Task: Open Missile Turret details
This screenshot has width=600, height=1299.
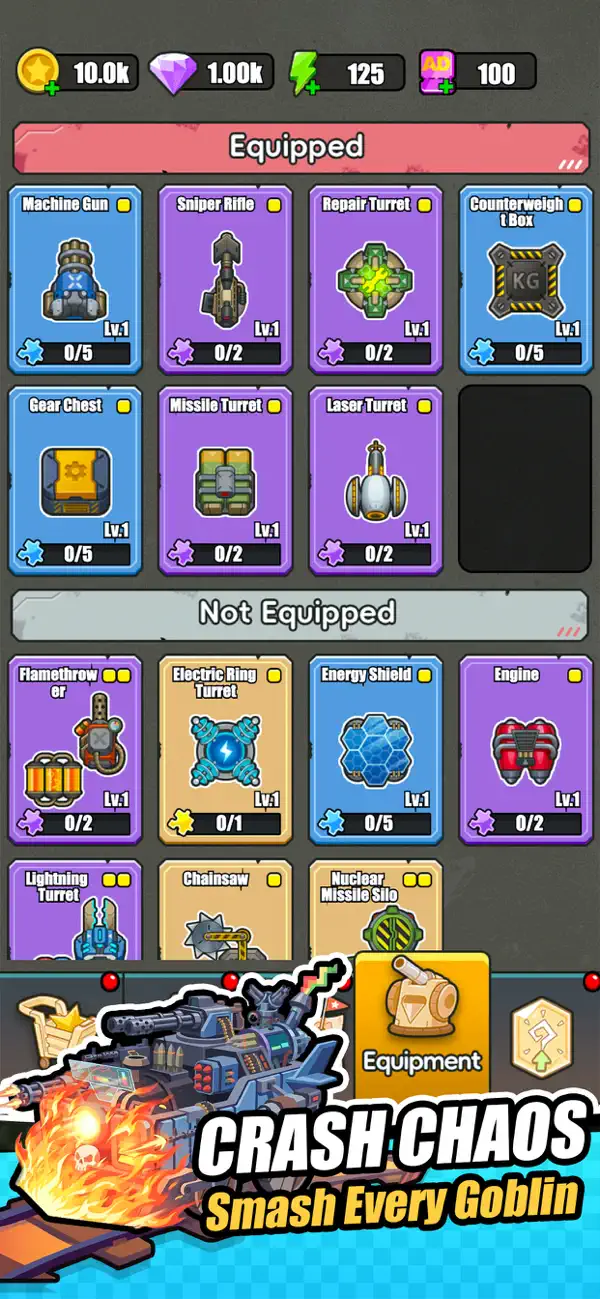Action: [x=225, y=480]
